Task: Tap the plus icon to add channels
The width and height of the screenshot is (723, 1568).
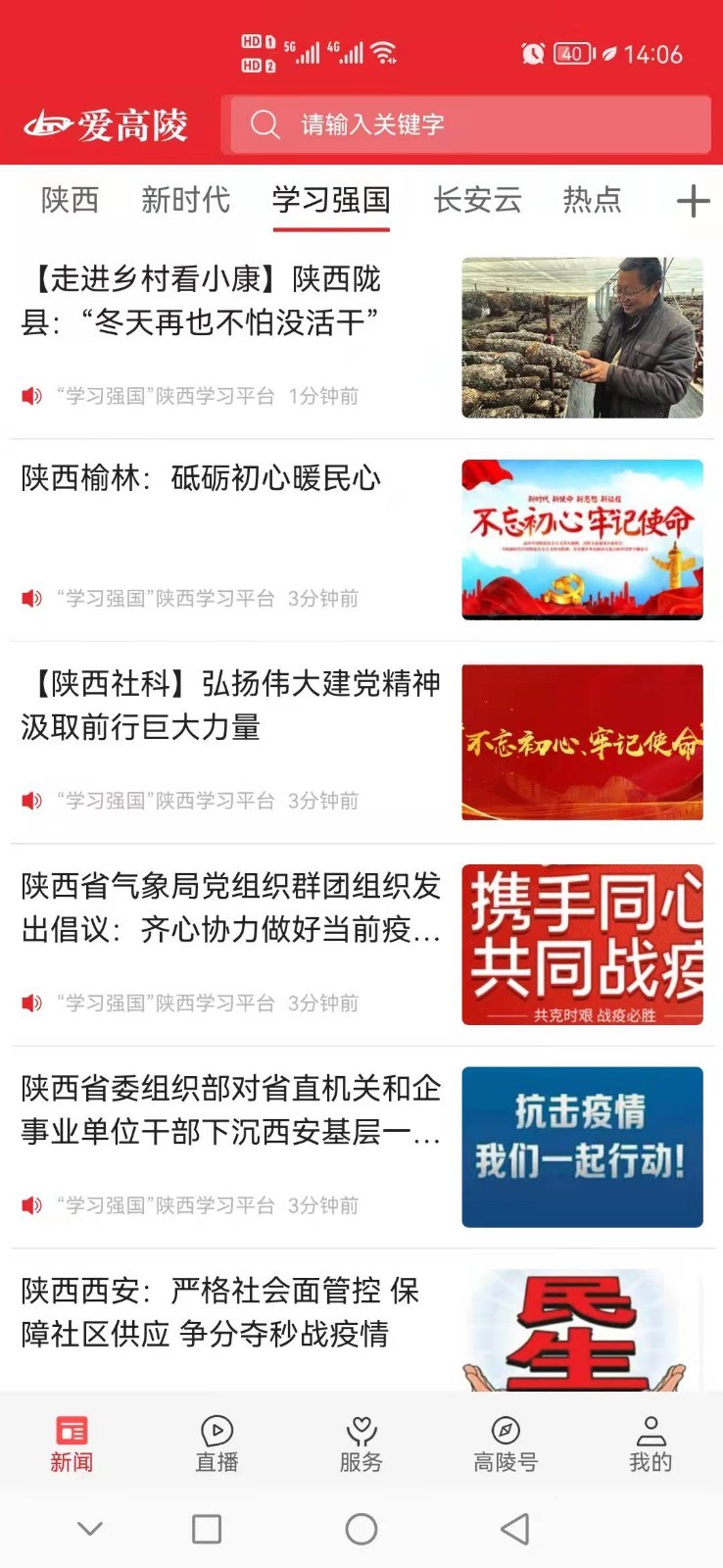Action: pos(693,201)
